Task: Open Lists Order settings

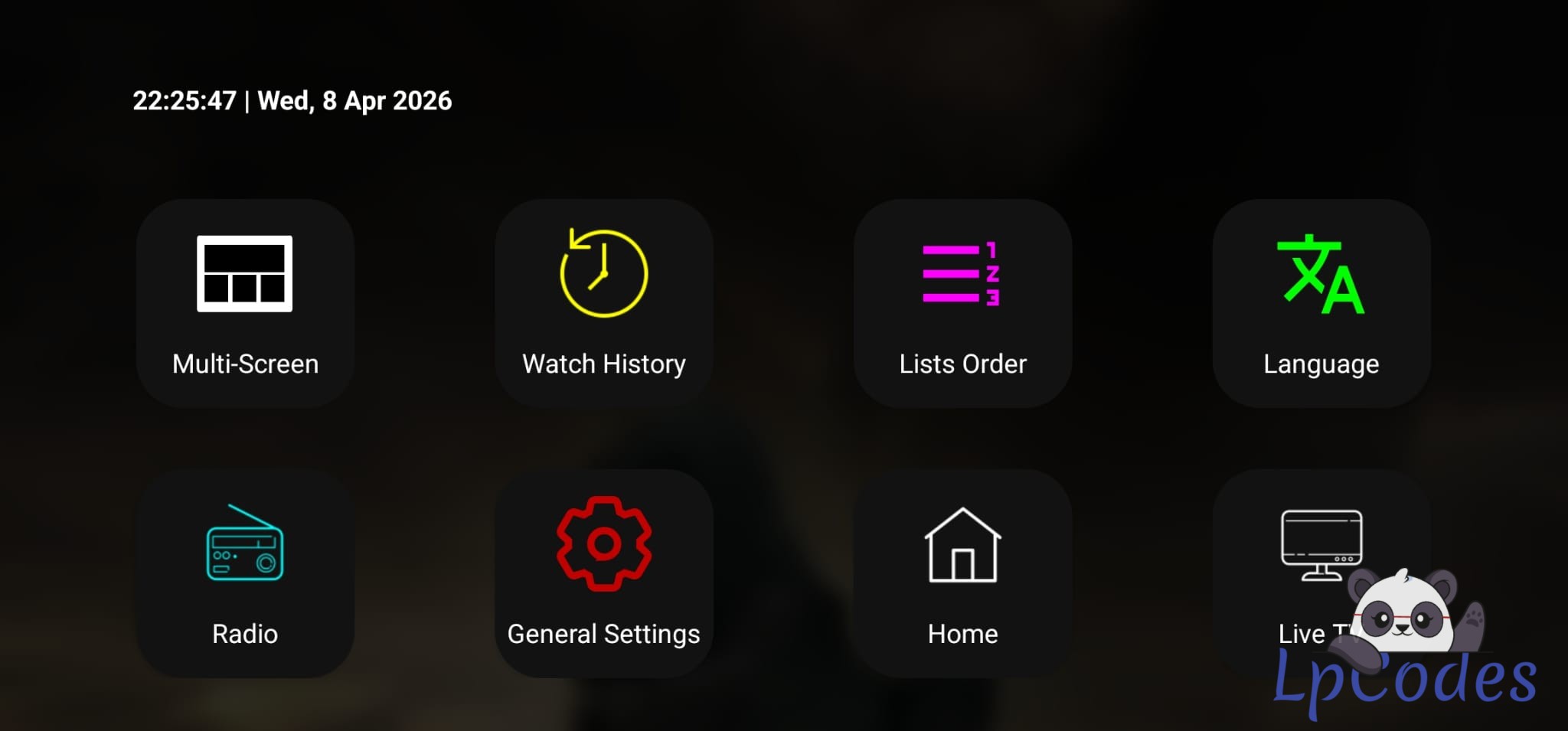Action: pyautogui.click(x=962, y=303)
